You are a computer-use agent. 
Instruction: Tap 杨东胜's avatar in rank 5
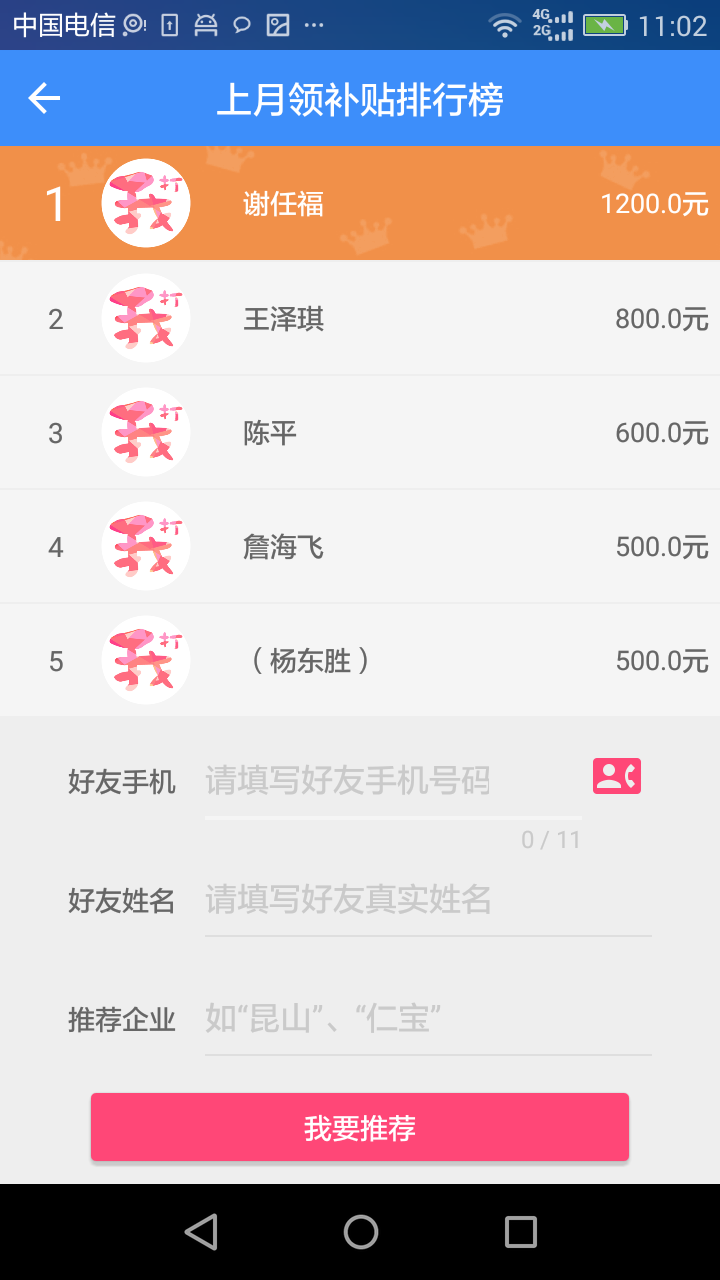(145, 660)
